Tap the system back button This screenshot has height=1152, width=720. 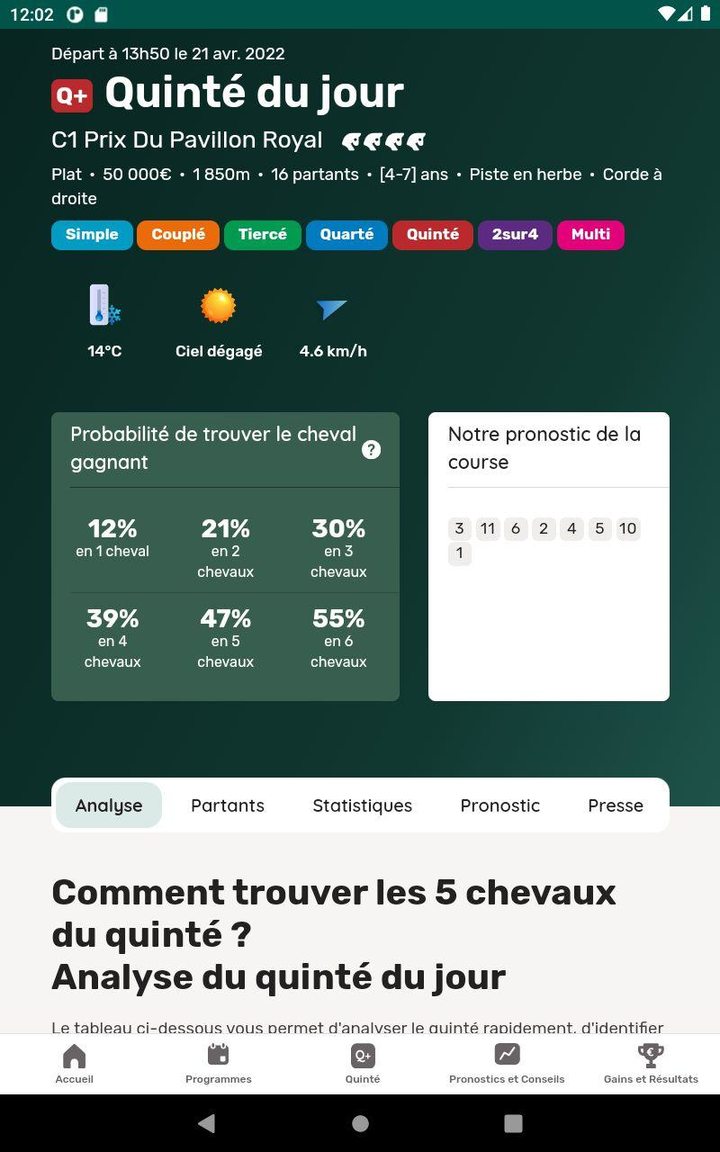(206, 1123)
